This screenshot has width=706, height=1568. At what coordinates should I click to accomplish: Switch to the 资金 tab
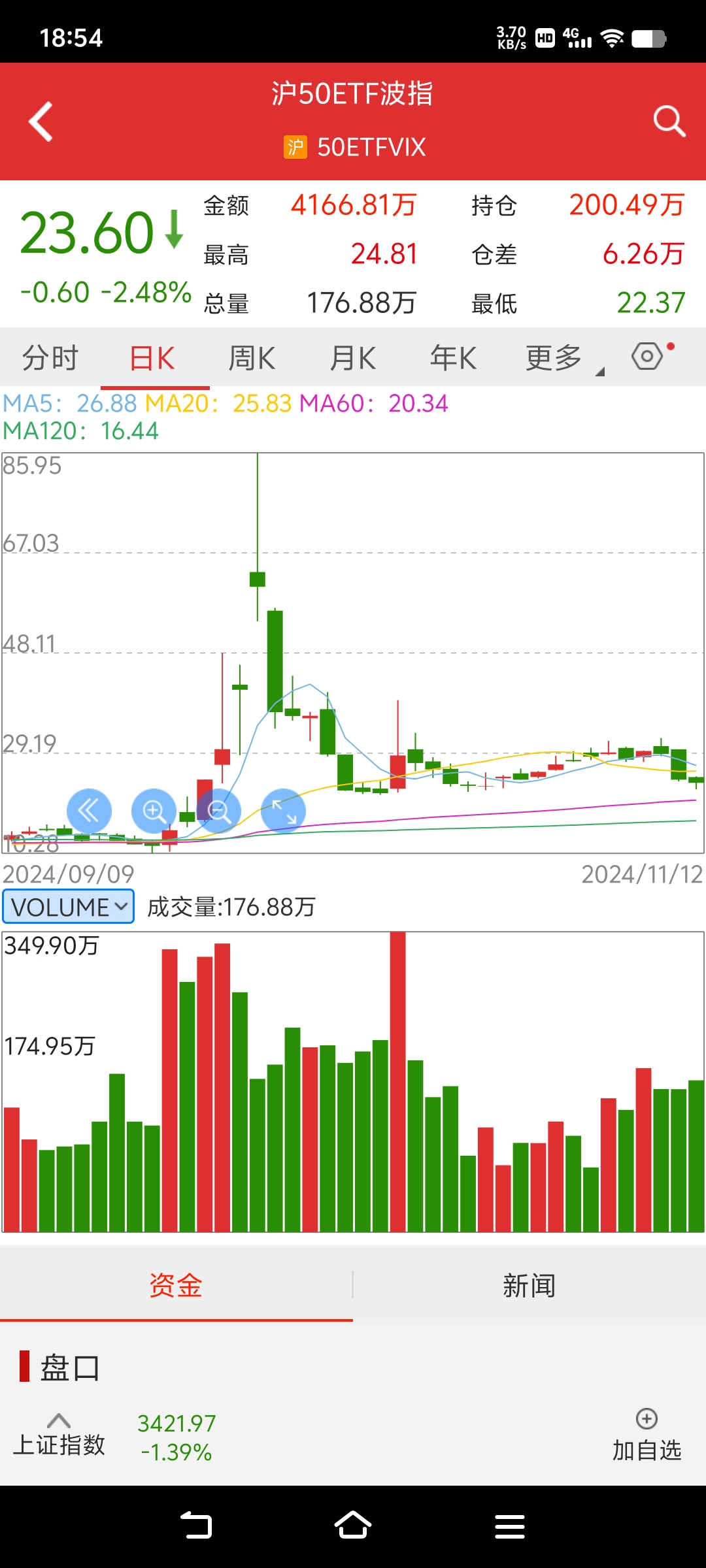[x=176, y=1286]
